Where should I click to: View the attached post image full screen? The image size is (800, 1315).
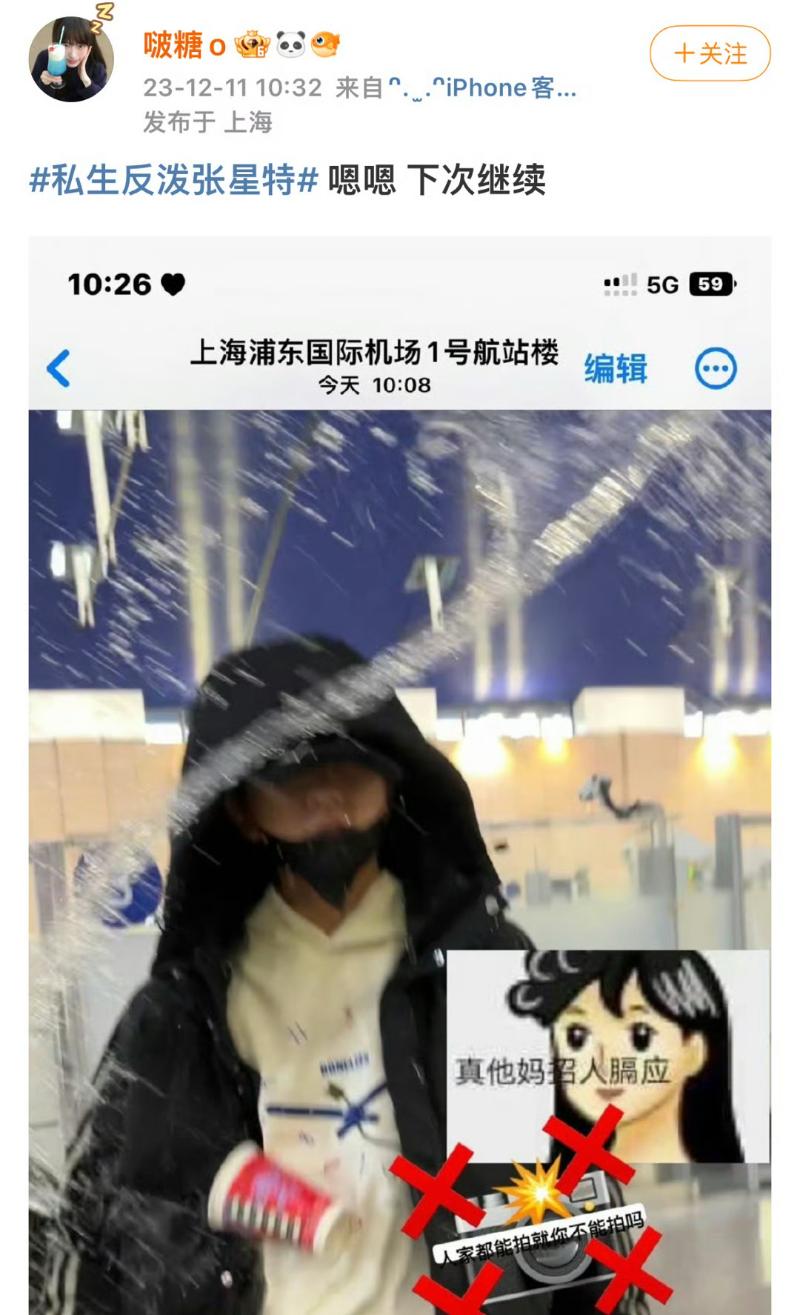coord(400,775)
